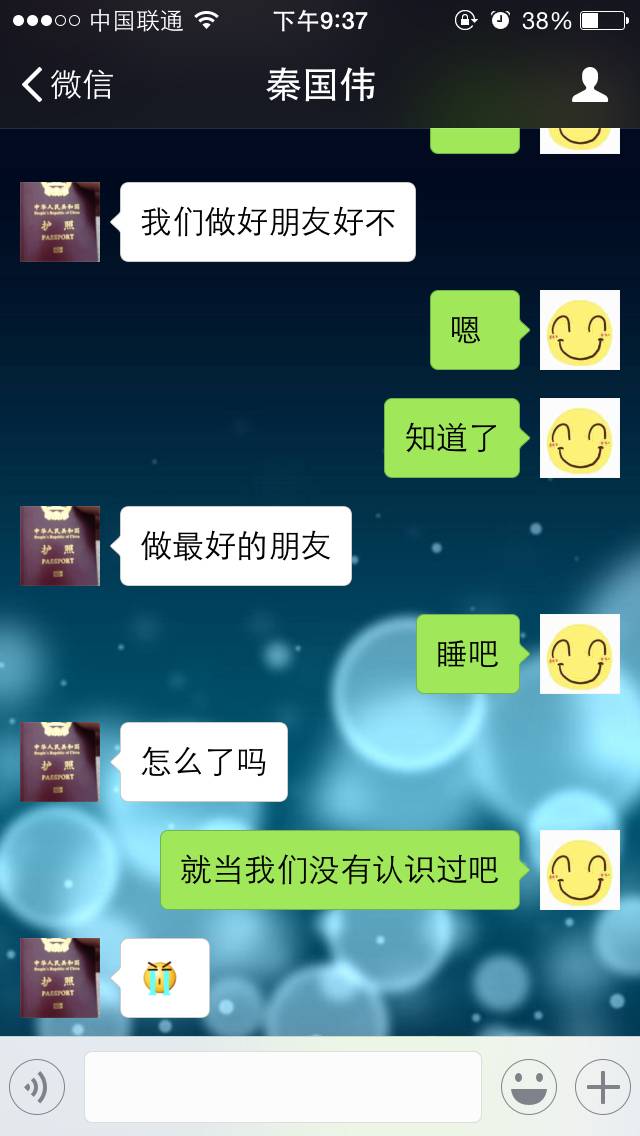Focus the message text field
The width and height of the screenshot is (640, 1136).
click(x=282, y=1087)
